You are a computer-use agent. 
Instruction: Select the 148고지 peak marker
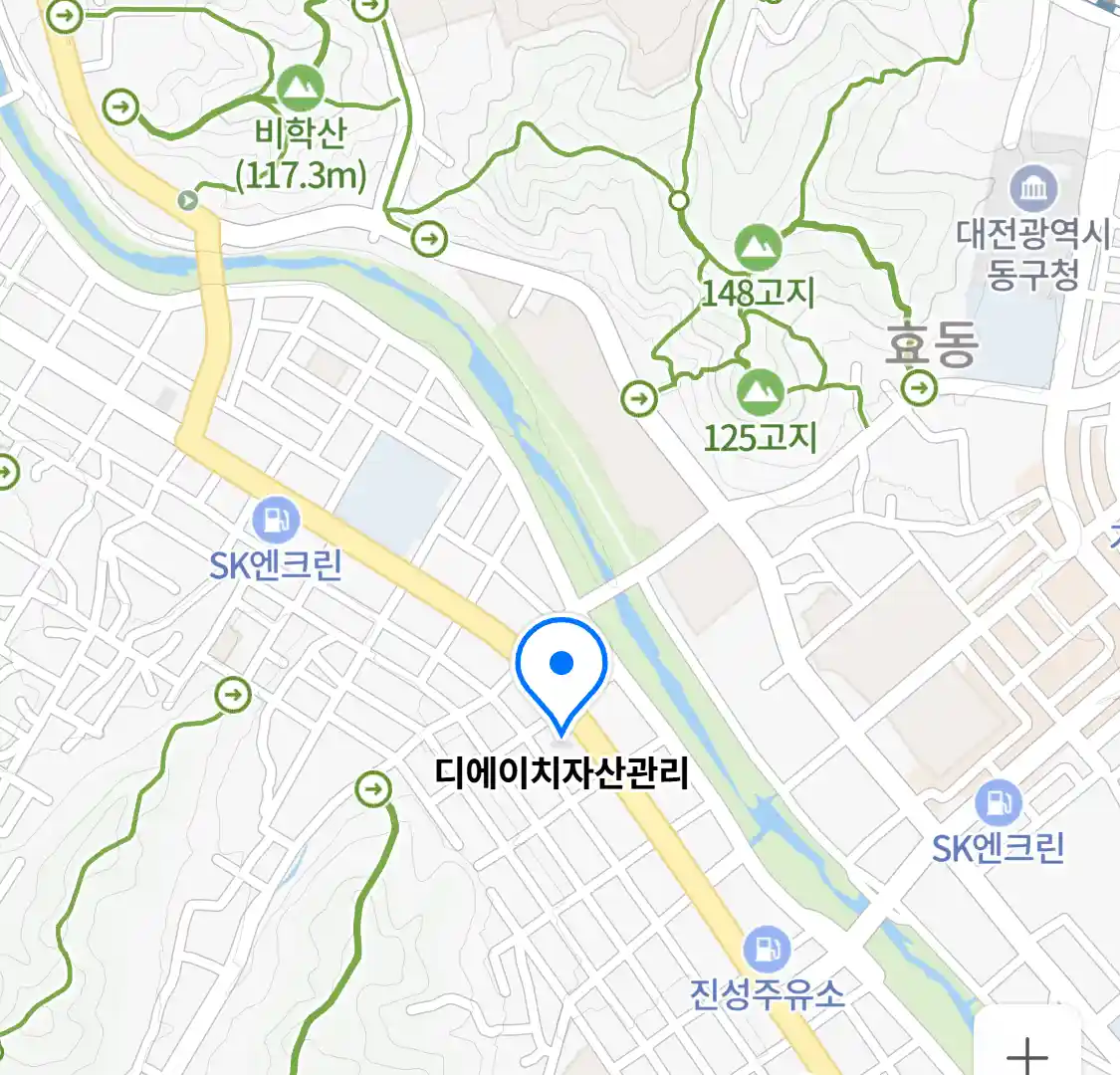pyautogui.click(x=759, y=248)
